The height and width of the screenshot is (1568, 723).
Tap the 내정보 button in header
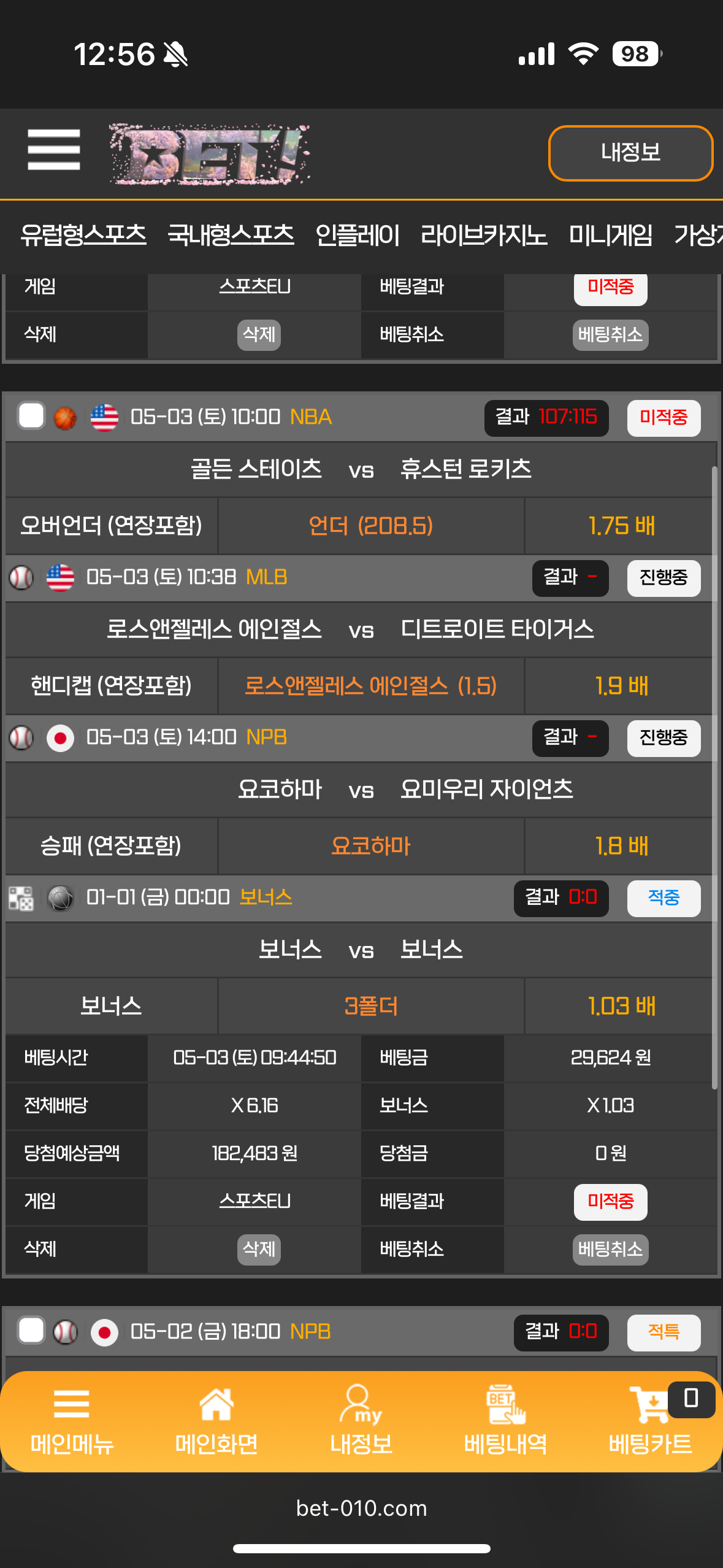[630, 153]
